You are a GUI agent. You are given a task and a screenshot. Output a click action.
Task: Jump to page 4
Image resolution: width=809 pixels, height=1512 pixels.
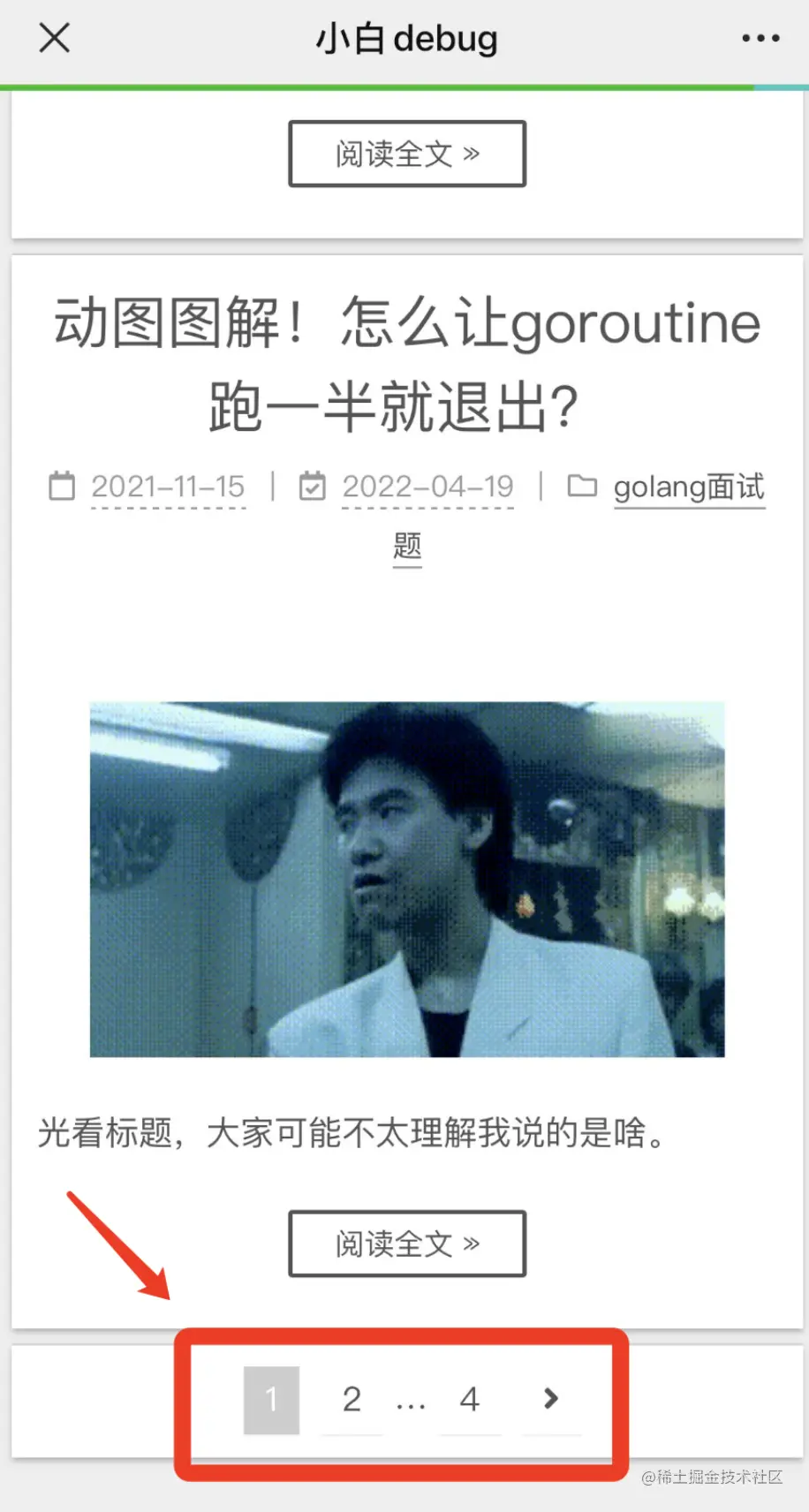pos(470,1400)
